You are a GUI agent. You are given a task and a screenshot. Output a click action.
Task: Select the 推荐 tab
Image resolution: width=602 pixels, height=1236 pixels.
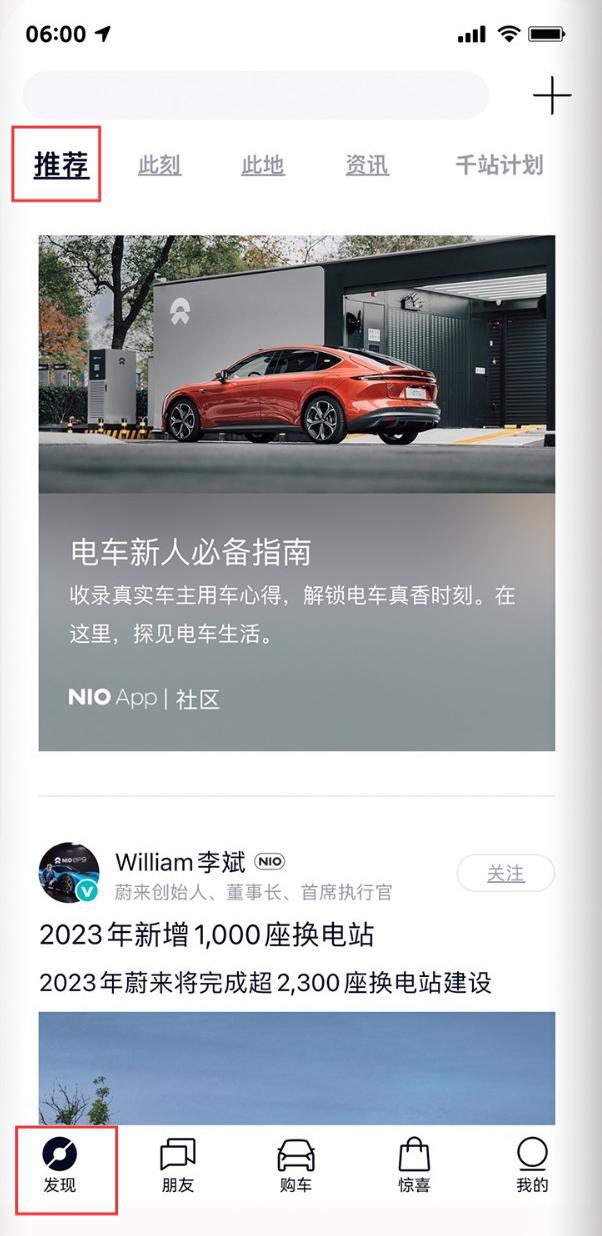(62, 165)
